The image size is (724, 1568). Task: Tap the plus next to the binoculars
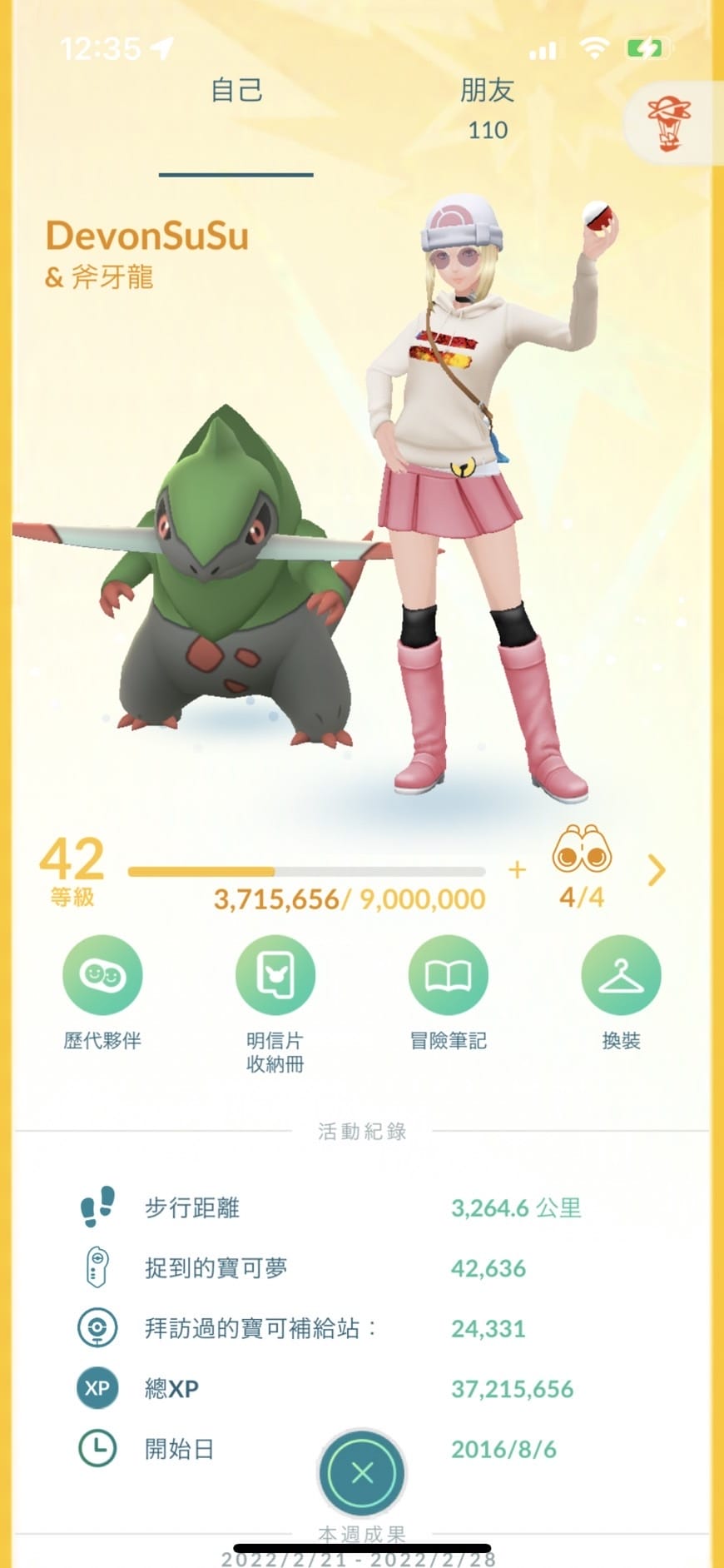[517, 870]
